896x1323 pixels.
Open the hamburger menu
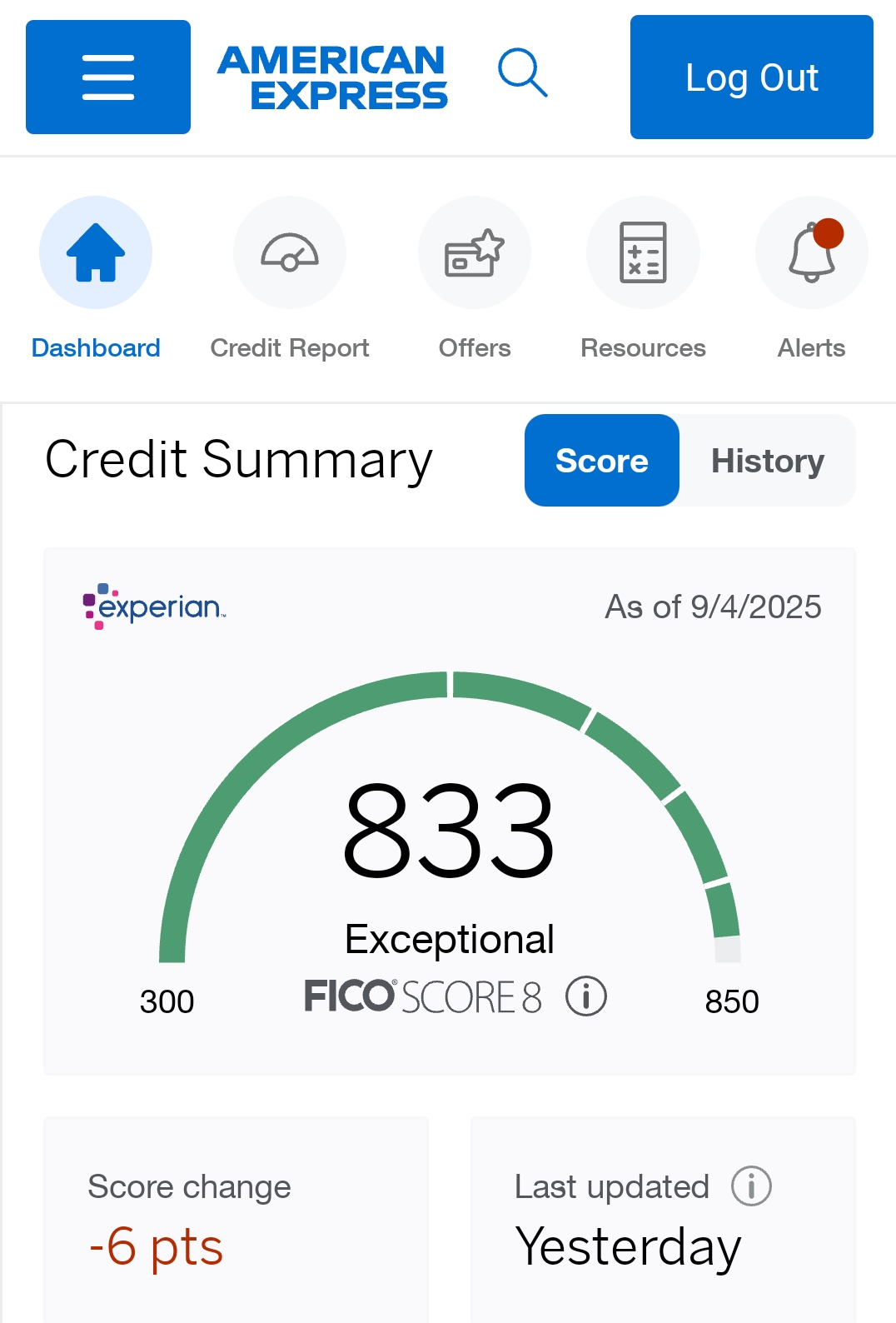tap(108, 77)
